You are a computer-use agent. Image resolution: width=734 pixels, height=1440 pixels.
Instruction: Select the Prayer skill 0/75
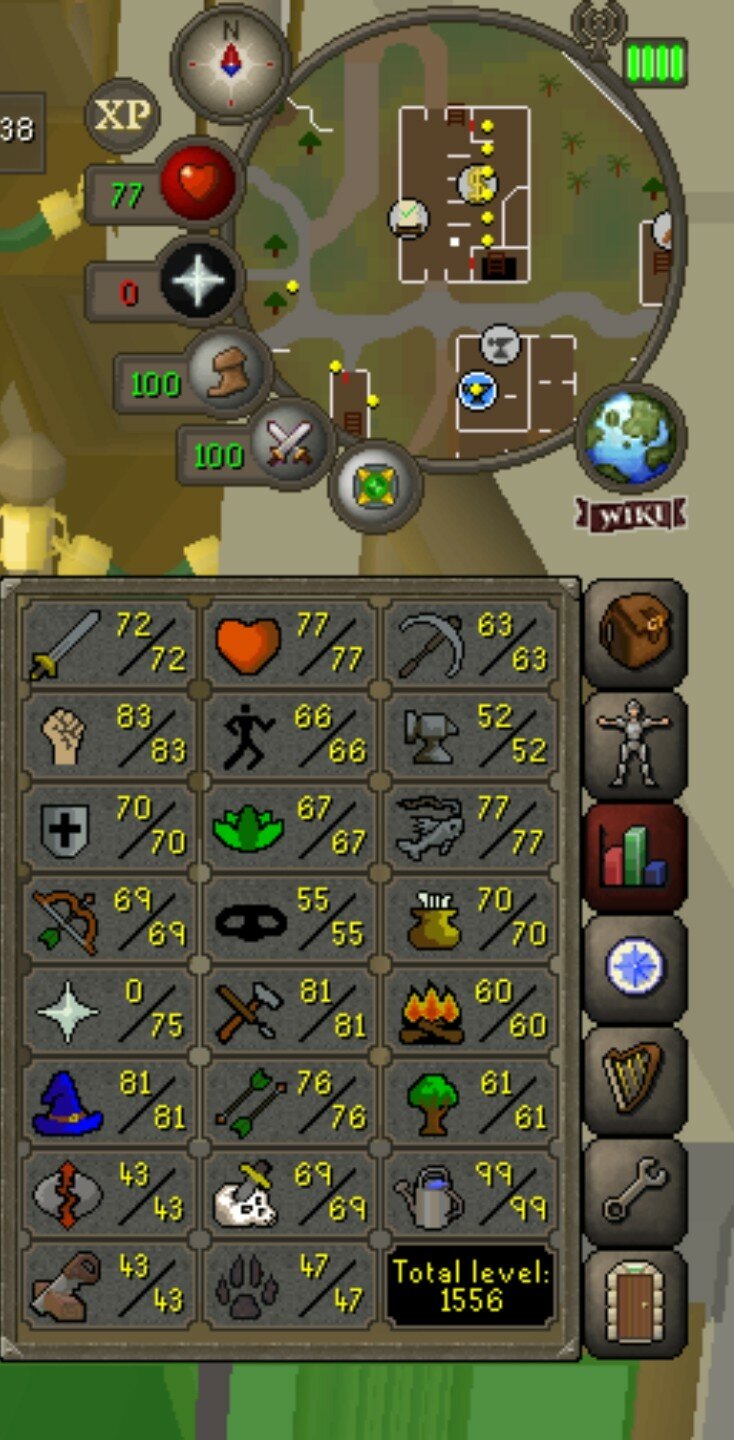[107, 1010]
